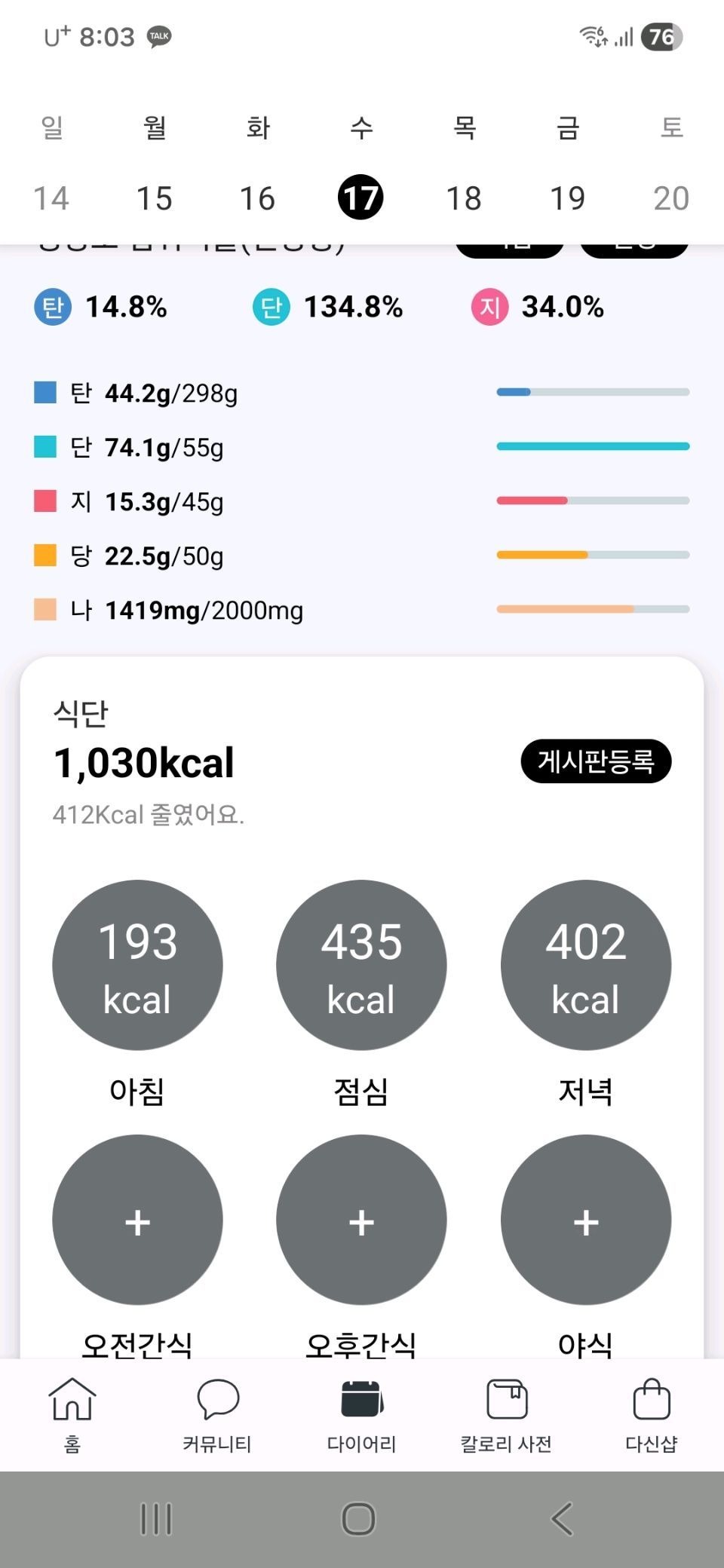Switch to the 칼로리 사전 tab
This screenshot has height=1568, width=724.
[506, 1414]
